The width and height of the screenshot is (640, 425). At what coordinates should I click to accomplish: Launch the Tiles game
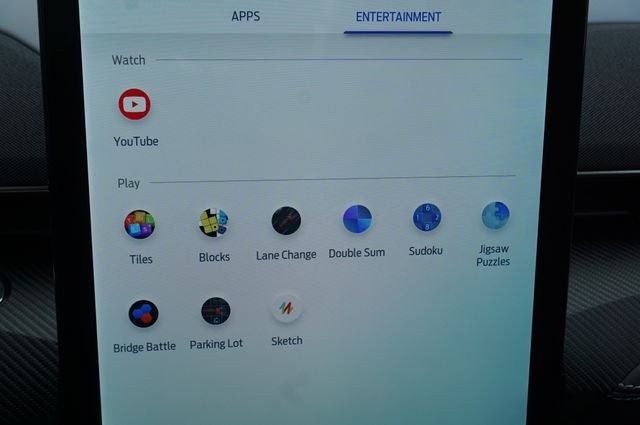pyautogui.click(x=140, y=224)
